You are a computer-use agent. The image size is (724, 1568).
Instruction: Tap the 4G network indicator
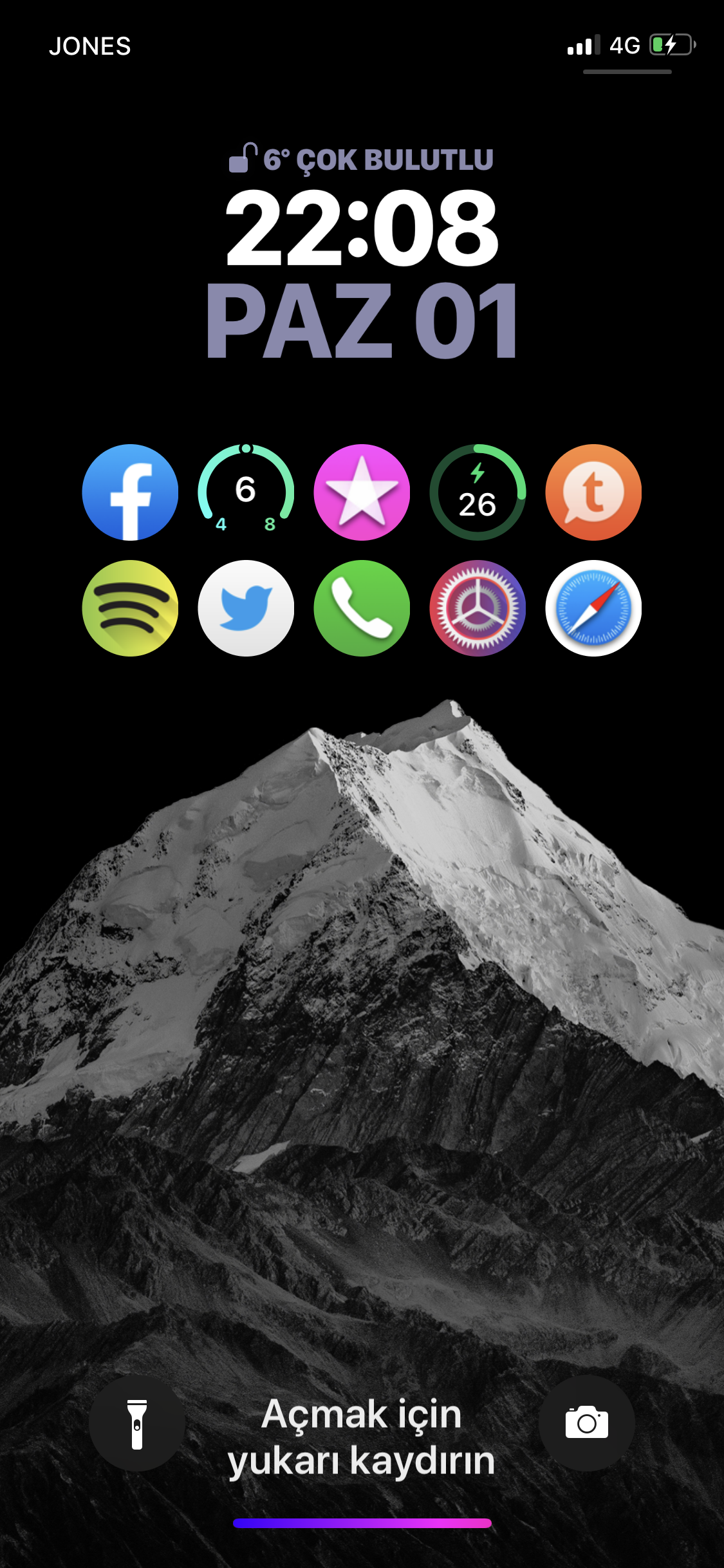coord(624,45)
